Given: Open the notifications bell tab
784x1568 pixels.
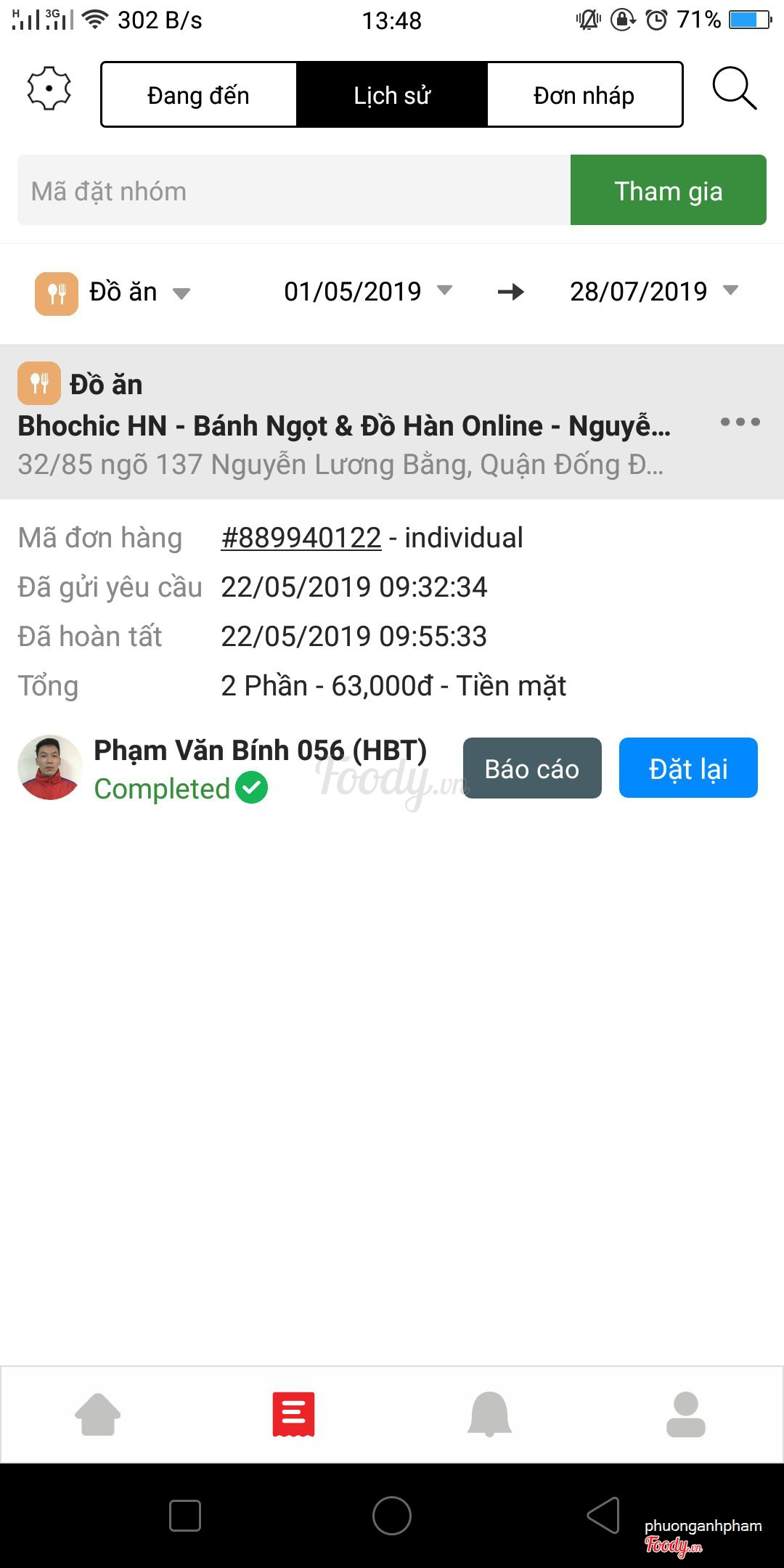Looking at the screenshot, I should tap(490, 1414).
